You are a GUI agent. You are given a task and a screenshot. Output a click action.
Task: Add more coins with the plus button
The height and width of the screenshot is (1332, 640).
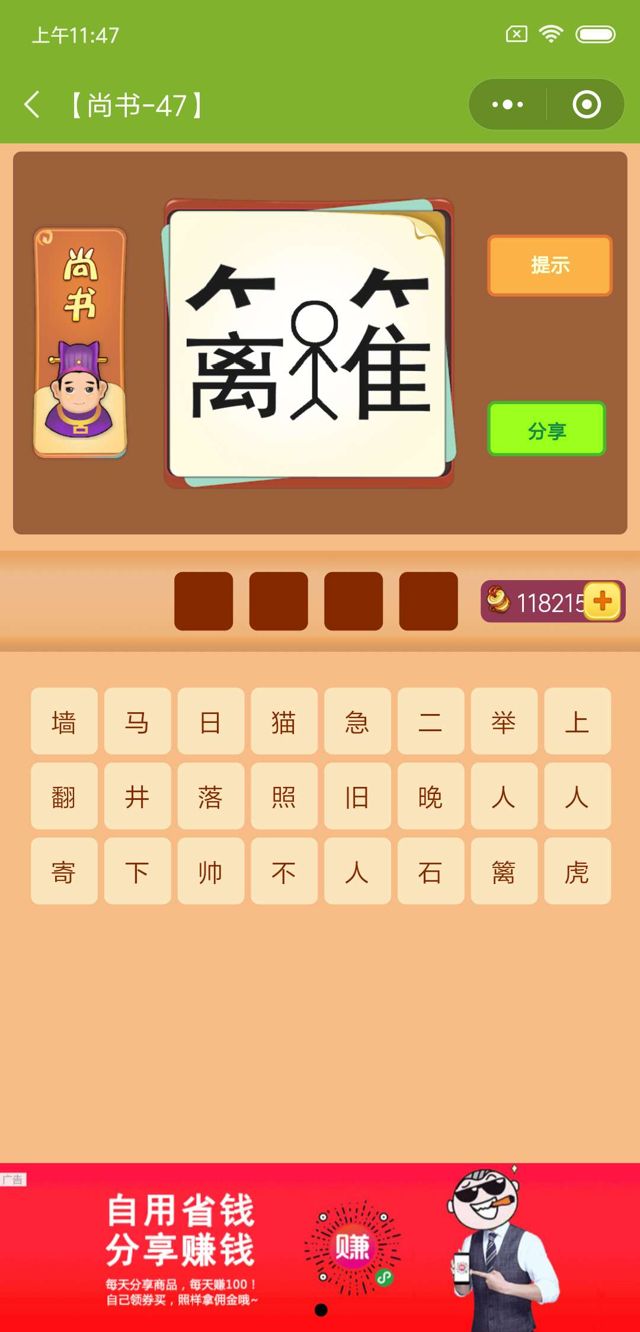(602, 601)
